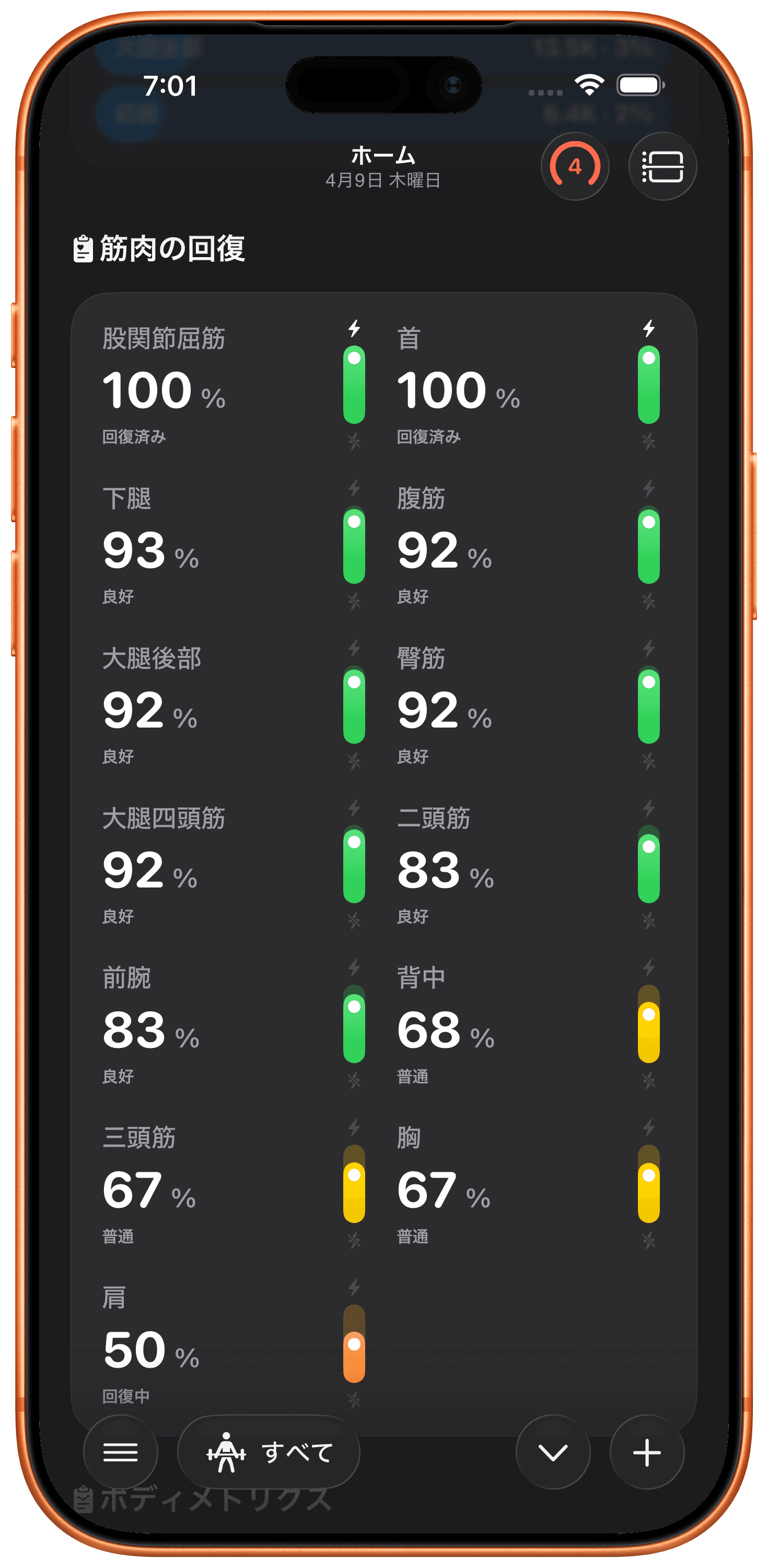Open the hamburger menu button
Screen dimensions: 768x1568
pyautogui.click(x=121, y=1452)
